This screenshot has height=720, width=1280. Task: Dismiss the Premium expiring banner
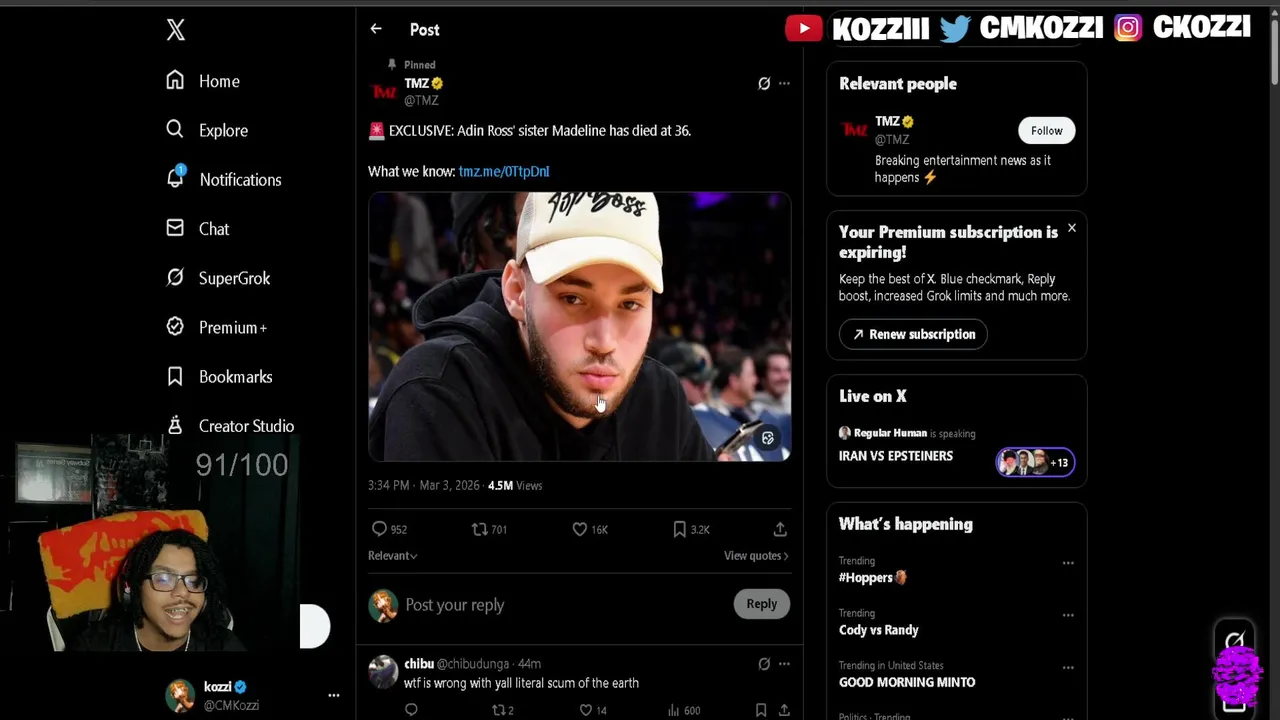[1071, 229]
